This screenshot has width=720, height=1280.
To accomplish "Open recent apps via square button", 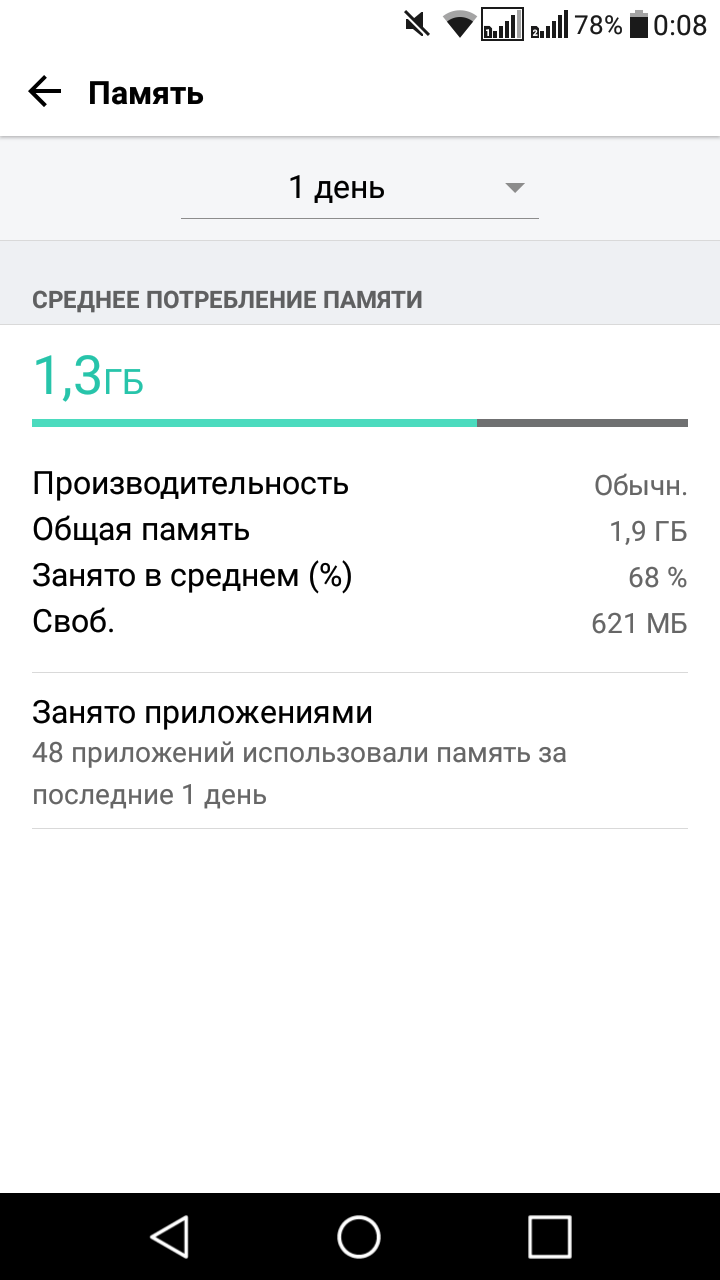I will coord(549,1236).
